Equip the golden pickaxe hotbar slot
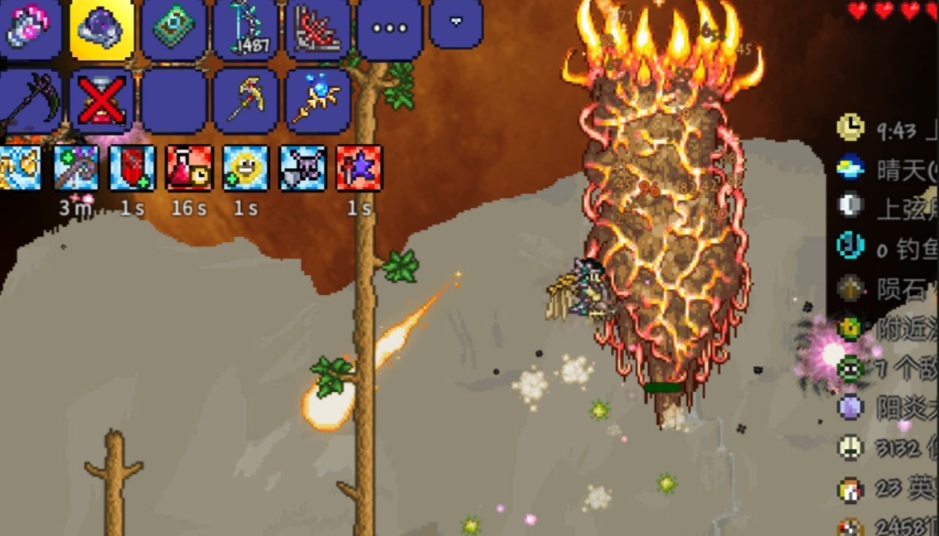The image size is (939, 536). [x=246, y=100]
